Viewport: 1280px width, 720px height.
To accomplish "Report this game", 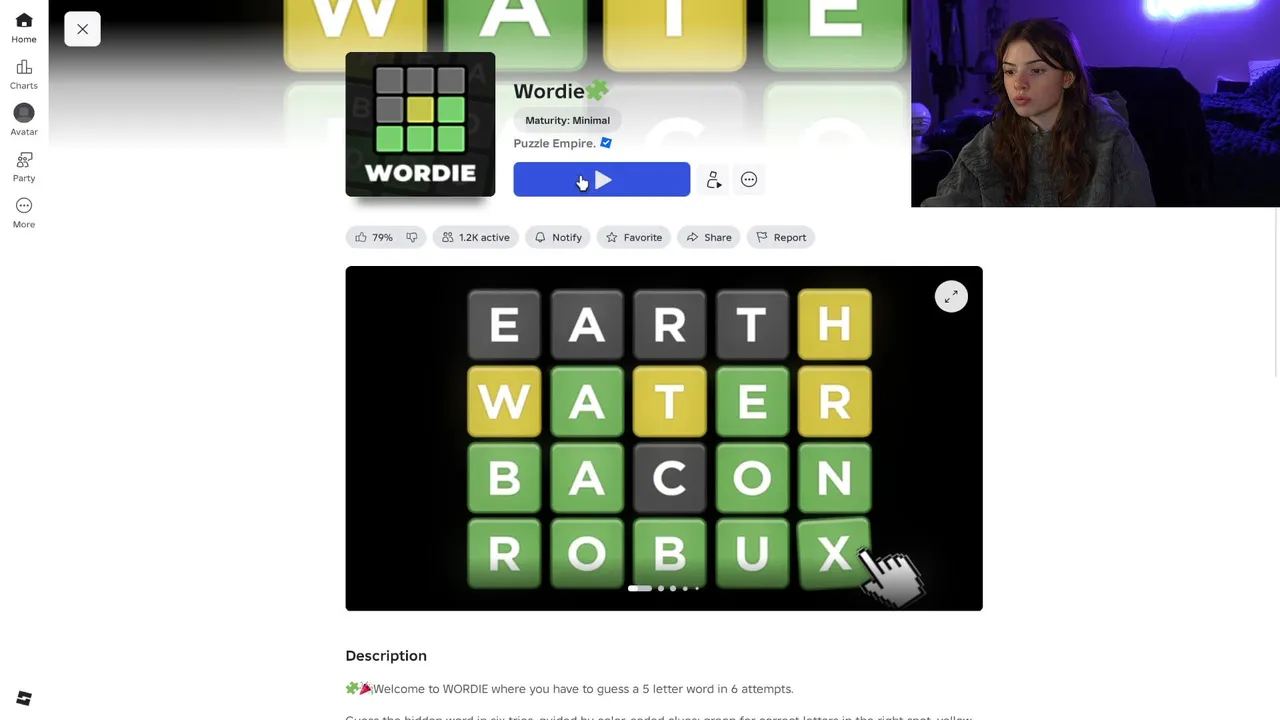I will click(x=780, y=237).
